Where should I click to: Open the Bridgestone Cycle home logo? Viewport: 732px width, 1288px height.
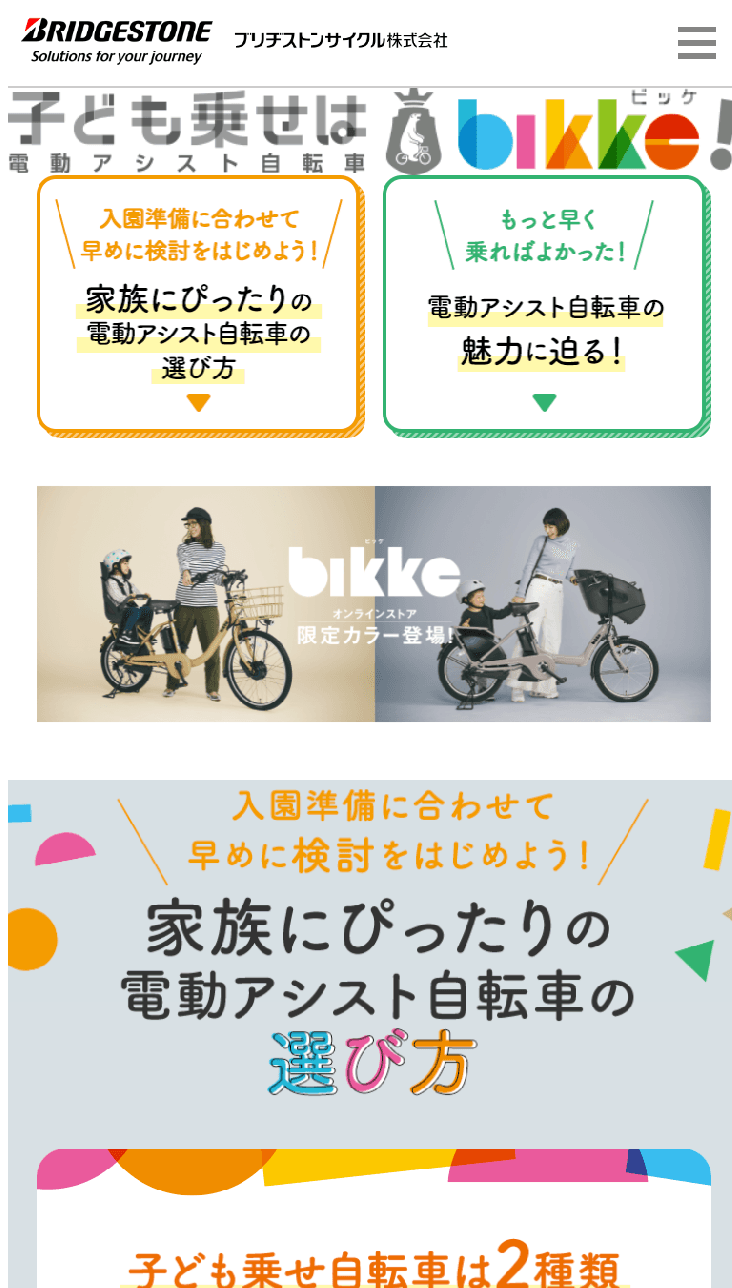tap(117, 41)
